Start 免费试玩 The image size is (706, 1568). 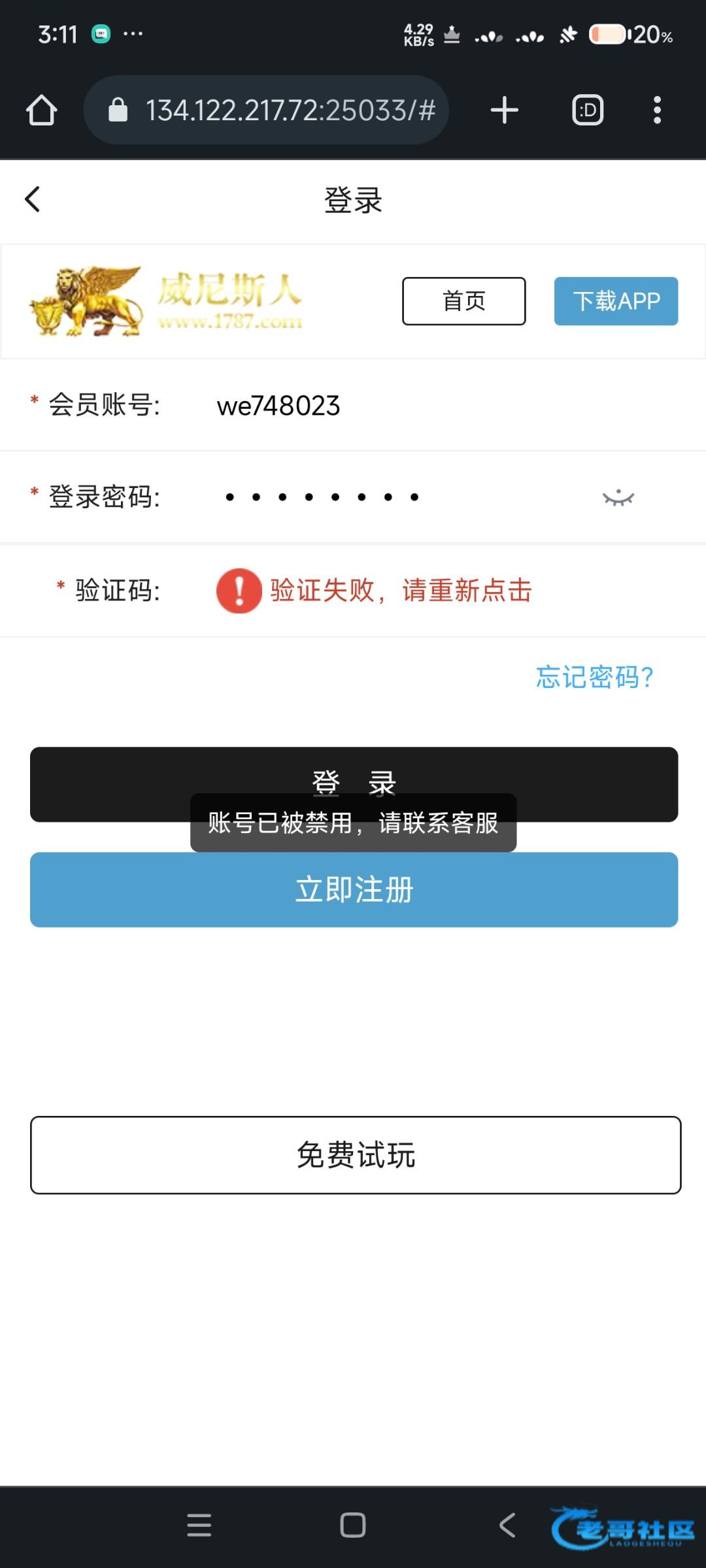(356, 1155)
